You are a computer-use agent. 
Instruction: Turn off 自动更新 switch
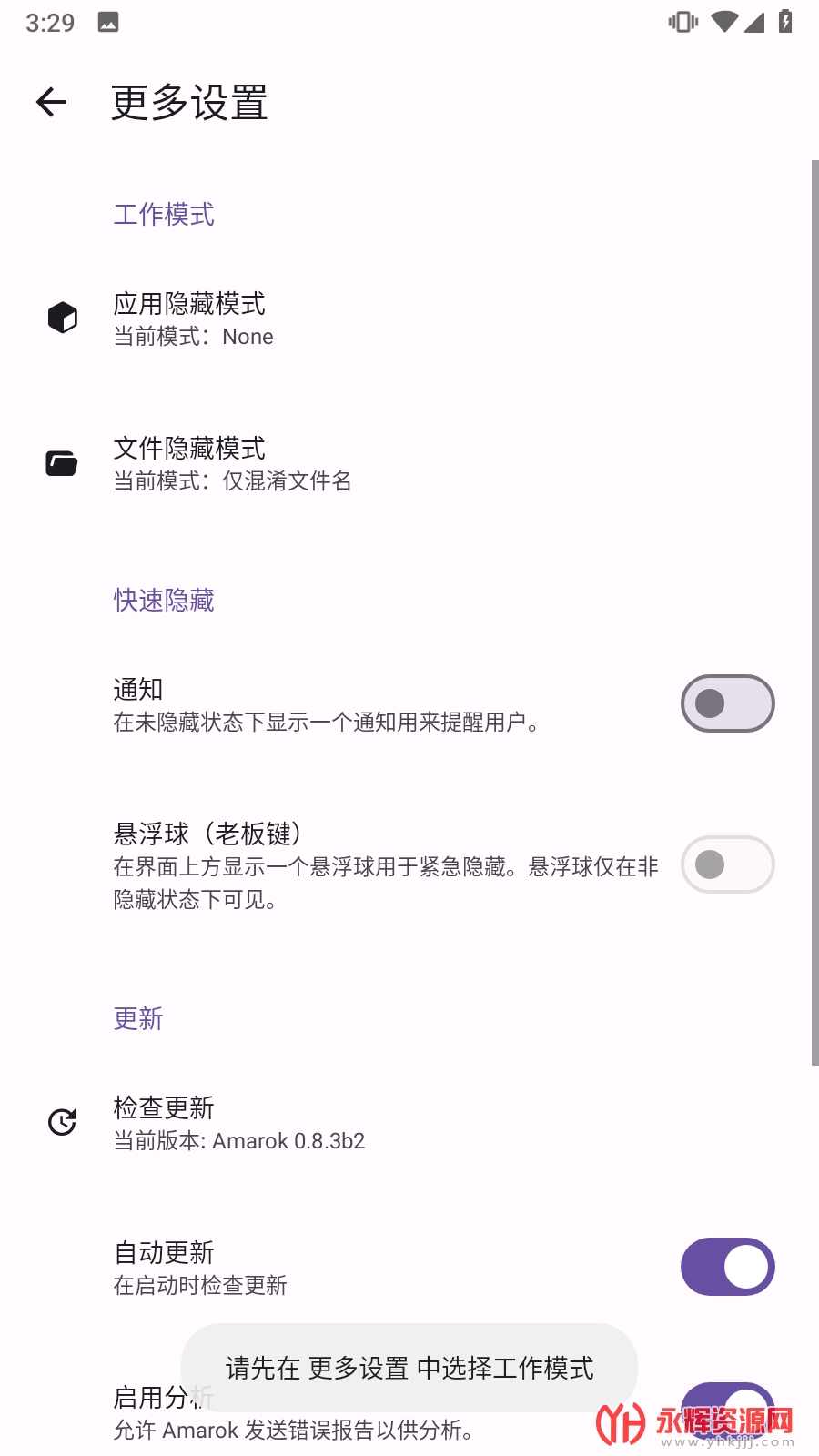727,1267
